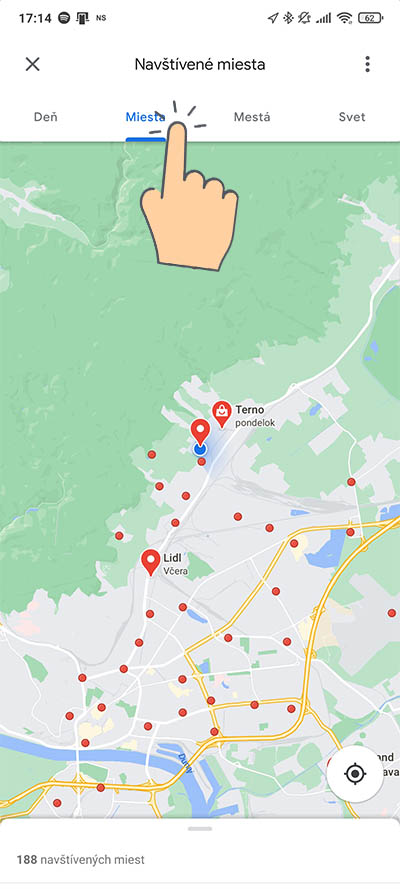Screen dimensions: 400x889
Task: Tap the Terno place pin
Action: [221, 414]
